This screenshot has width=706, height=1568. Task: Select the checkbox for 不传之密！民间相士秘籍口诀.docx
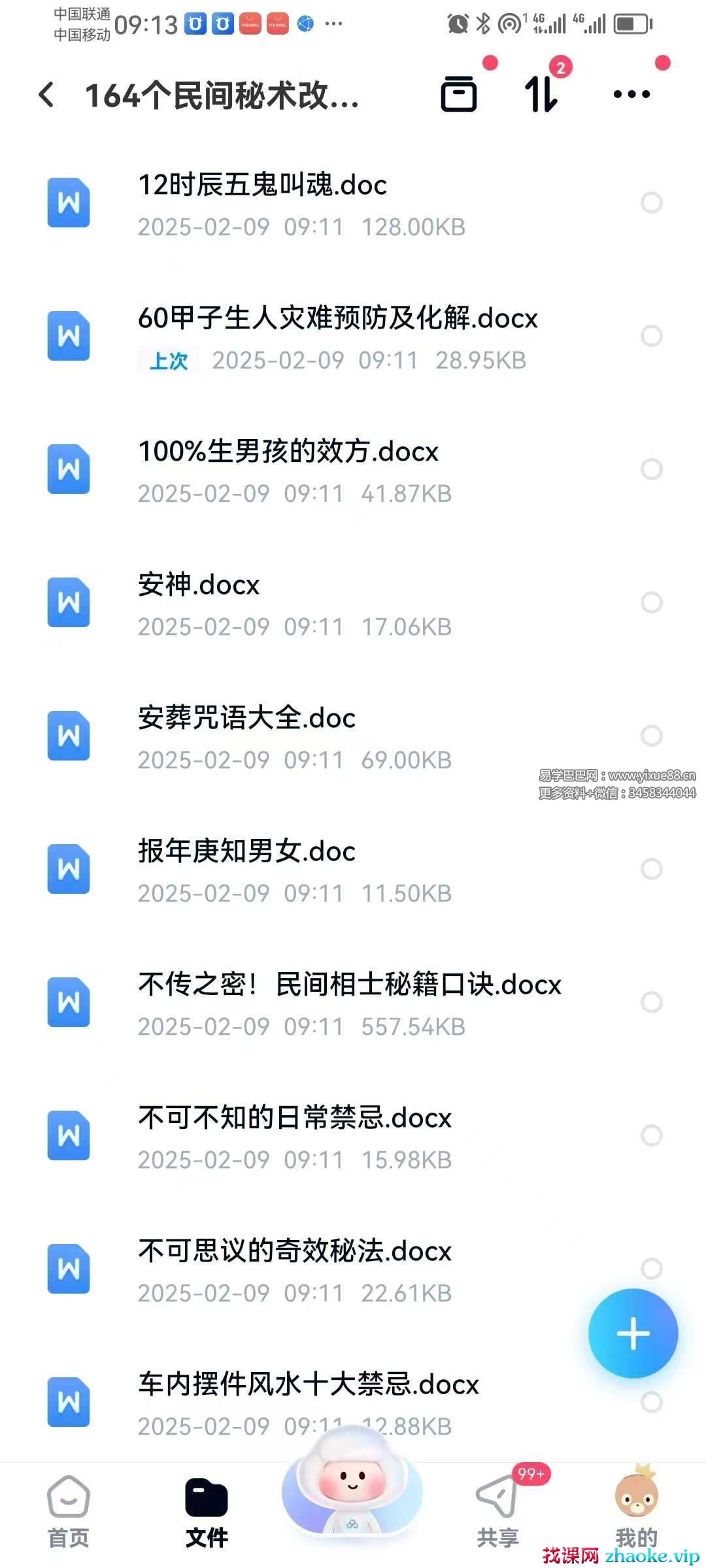pyautogui.click(x=651, y=1002)
